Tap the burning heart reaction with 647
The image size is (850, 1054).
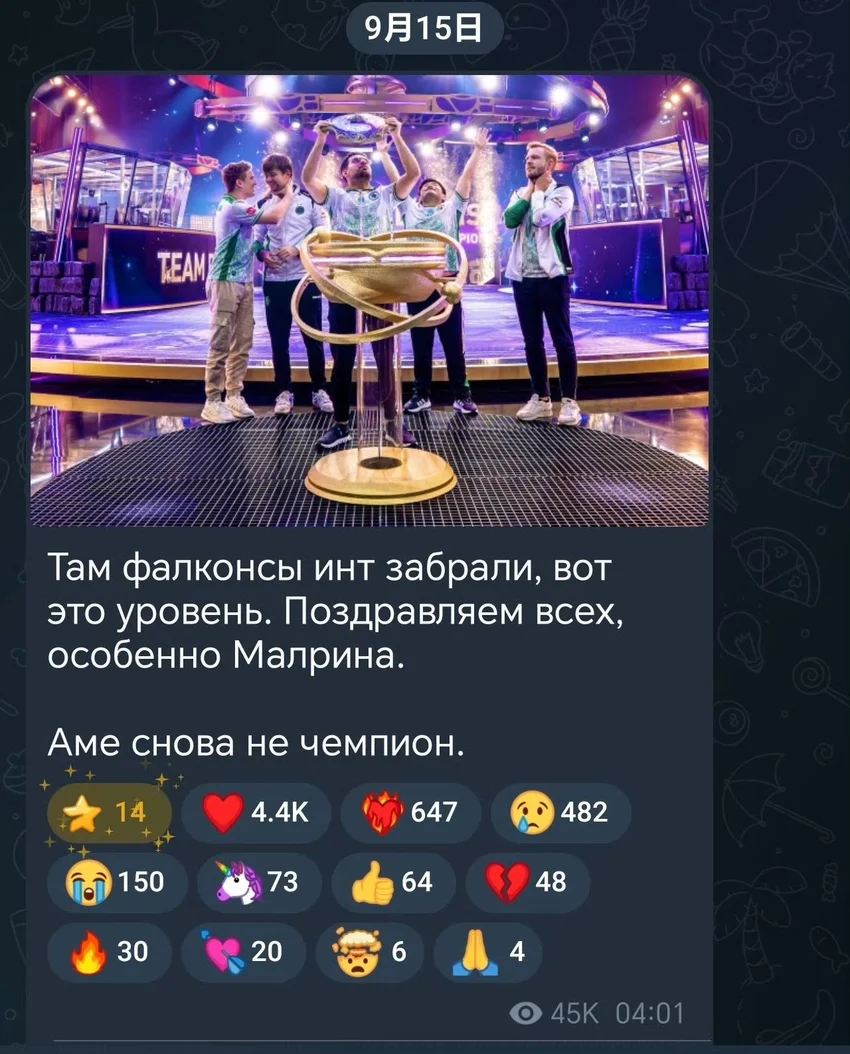[x=410, y=813]
